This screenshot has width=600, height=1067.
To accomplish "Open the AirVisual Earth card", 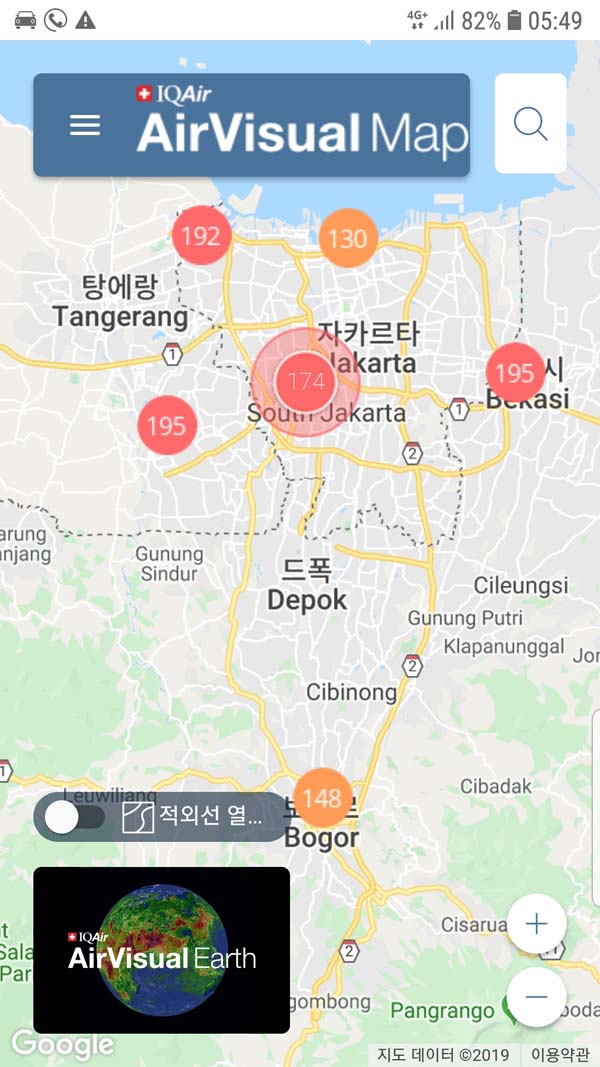I will [x=162, y=949].
